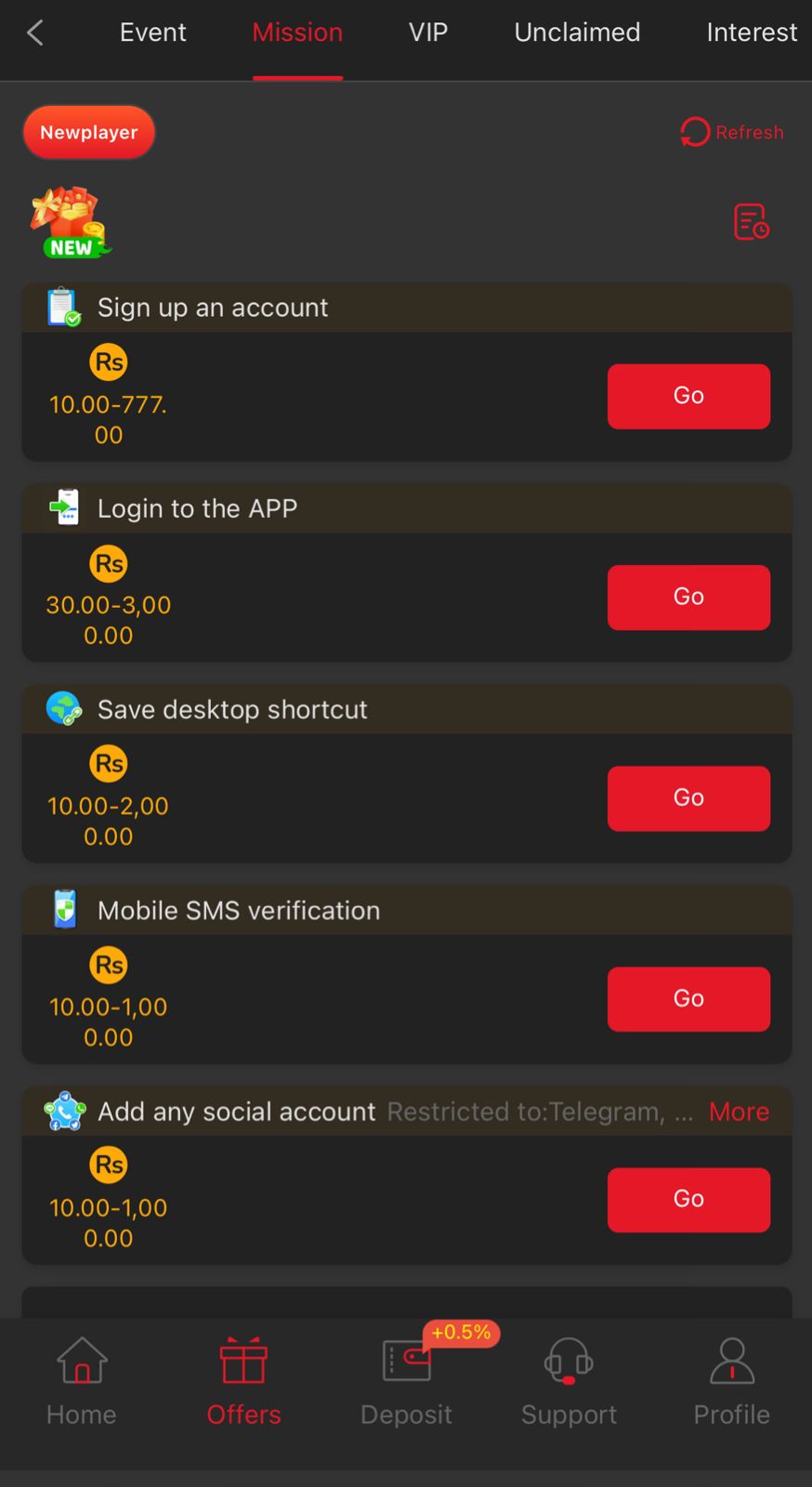Tap the Home icon in bottom navigation
This screenshot has width=812, height=1487.
81,1360
